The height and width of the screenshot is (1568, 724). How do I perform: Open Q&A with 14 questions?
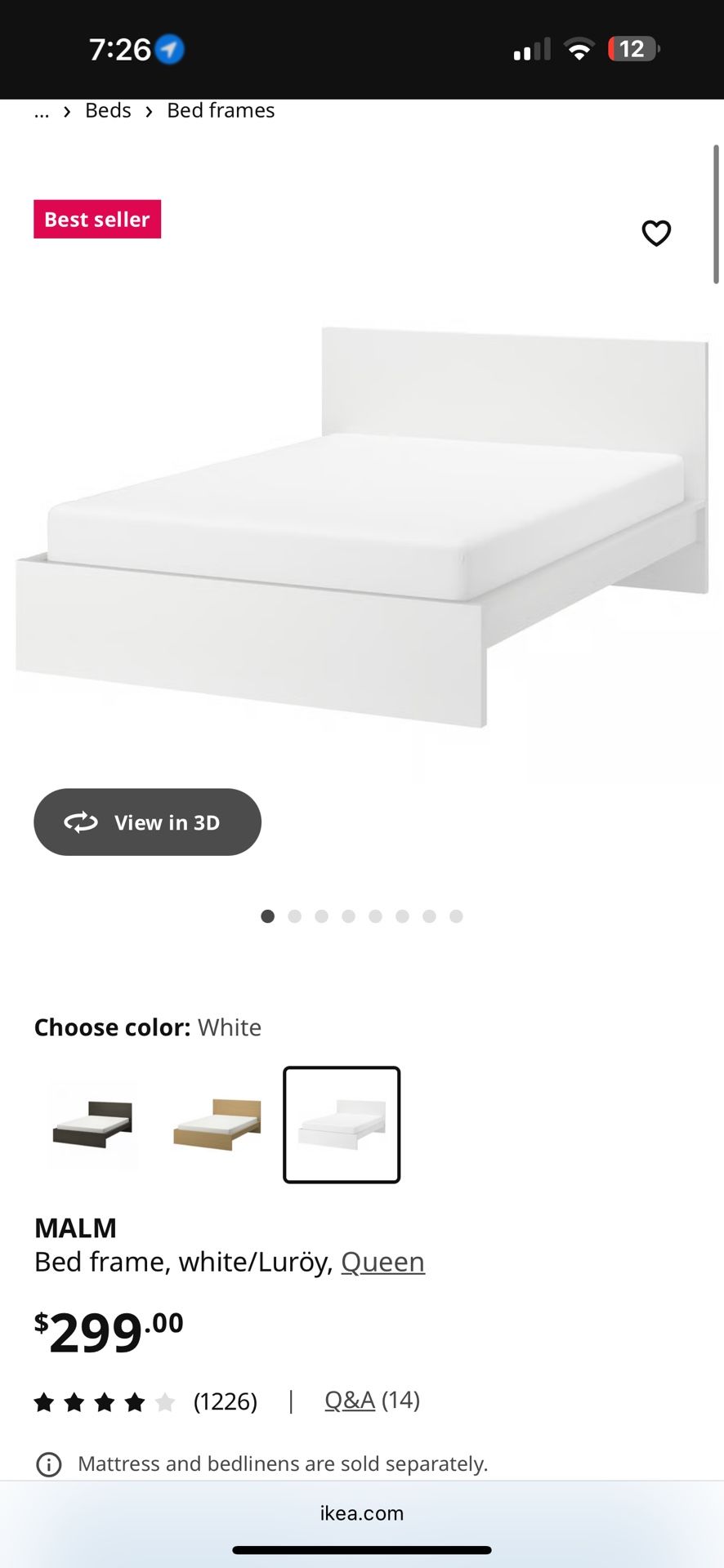pos(349,1400)
